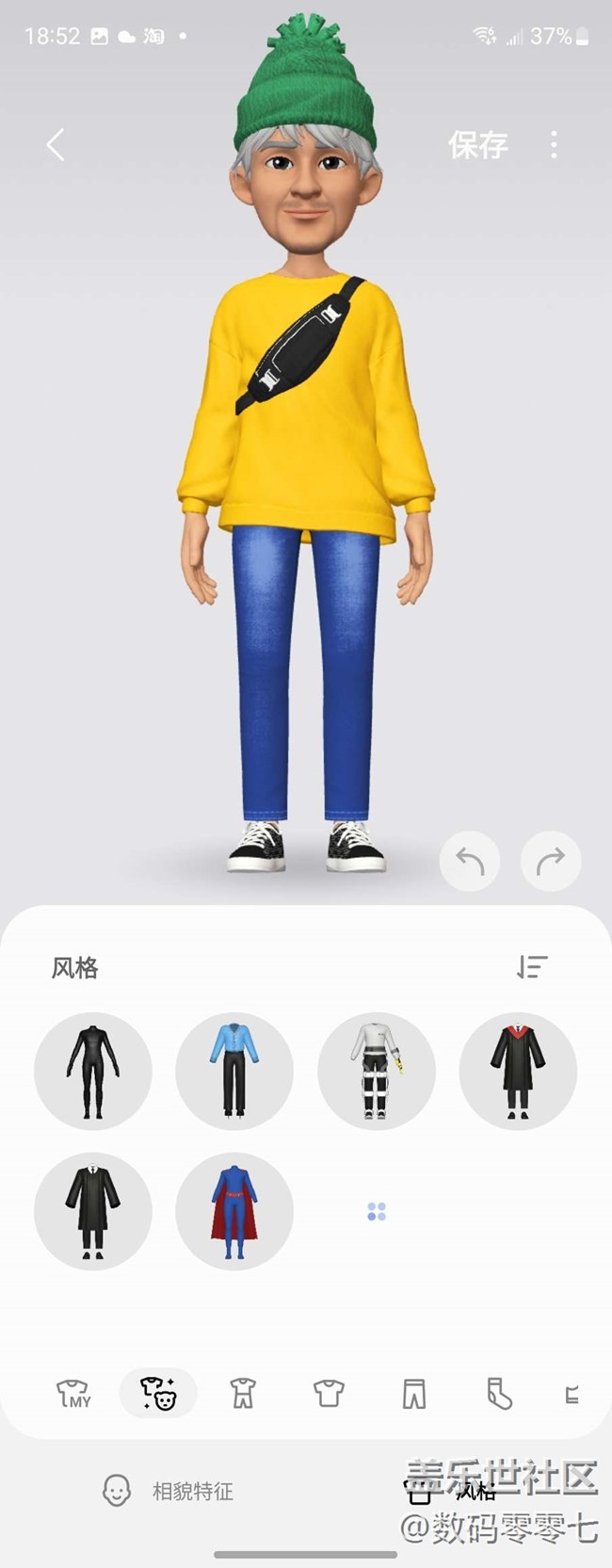Choose the blue shirt with black pants outfit

pyautogui.click(x=234, y=1071)
